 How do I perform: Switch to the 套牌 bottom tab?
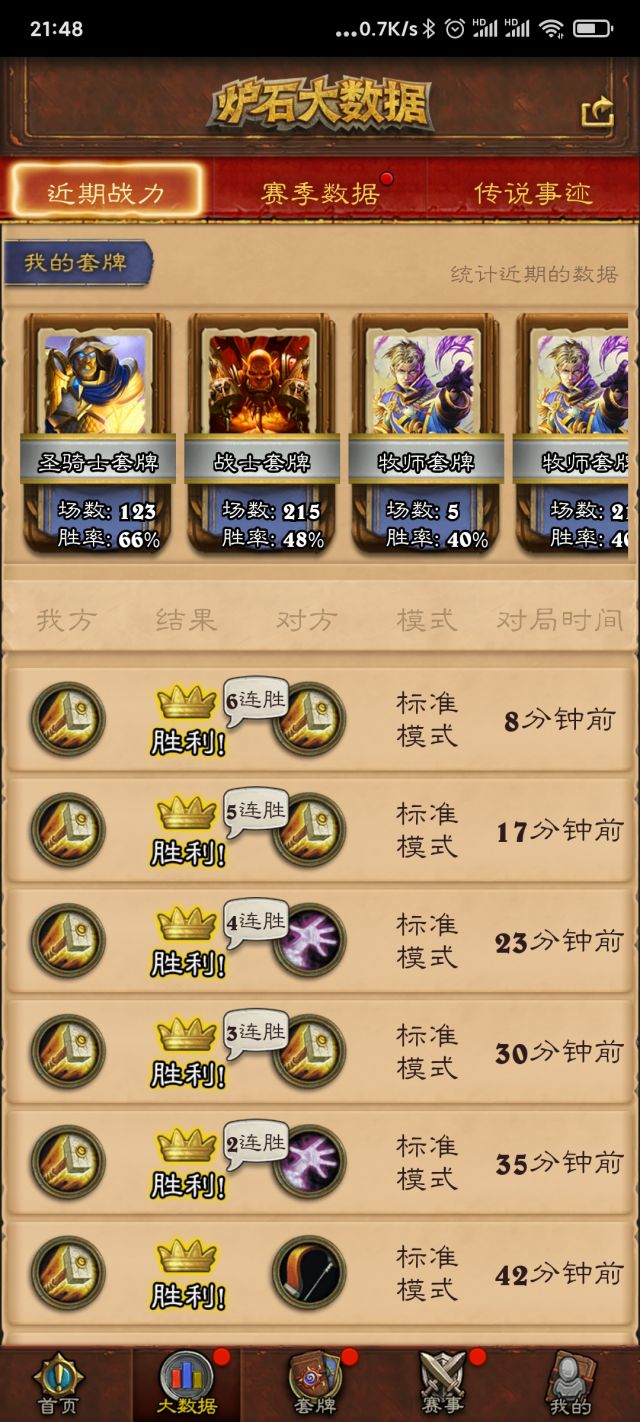click(x=314, y=1385)
